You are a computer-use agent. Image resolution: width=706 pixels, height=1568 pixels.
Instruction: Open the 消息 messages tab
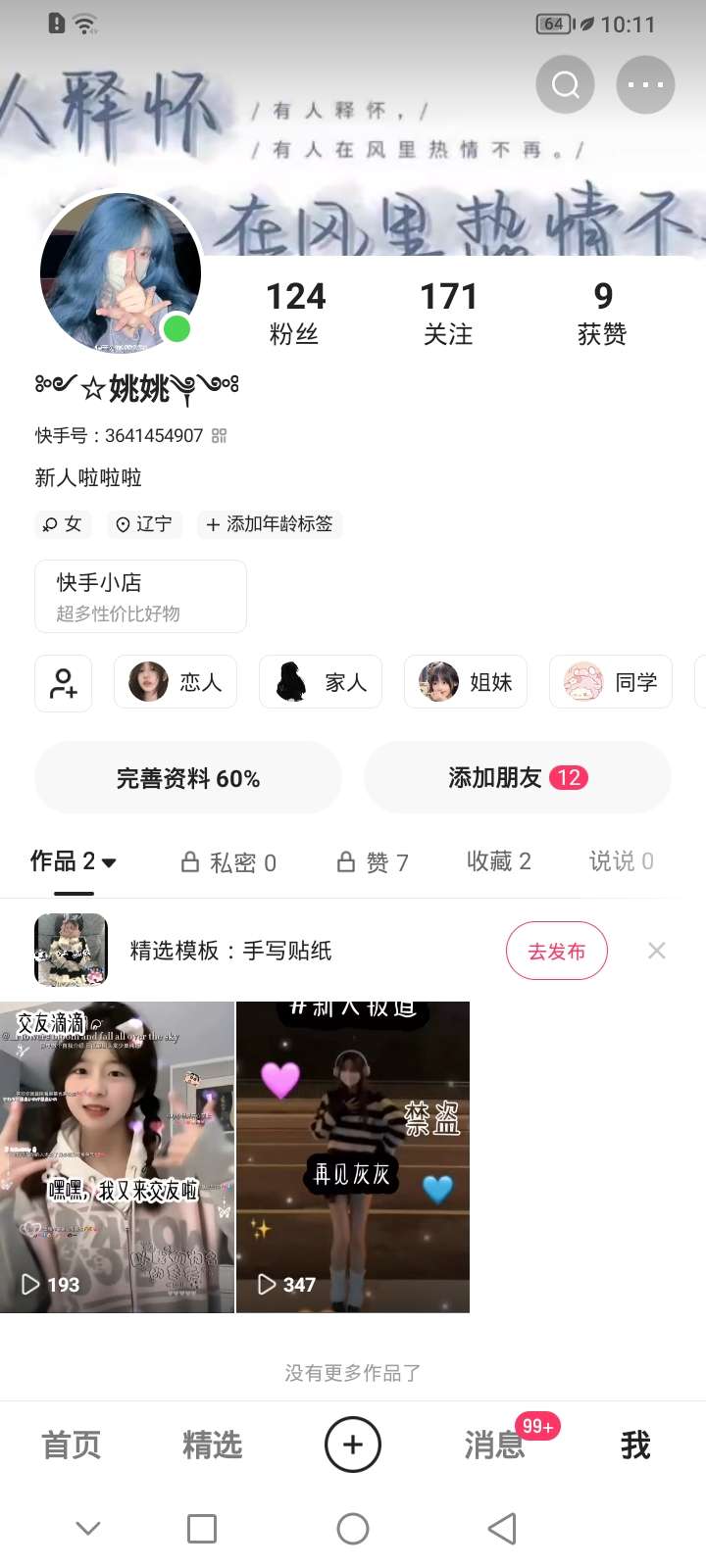tap(494, 1445)
